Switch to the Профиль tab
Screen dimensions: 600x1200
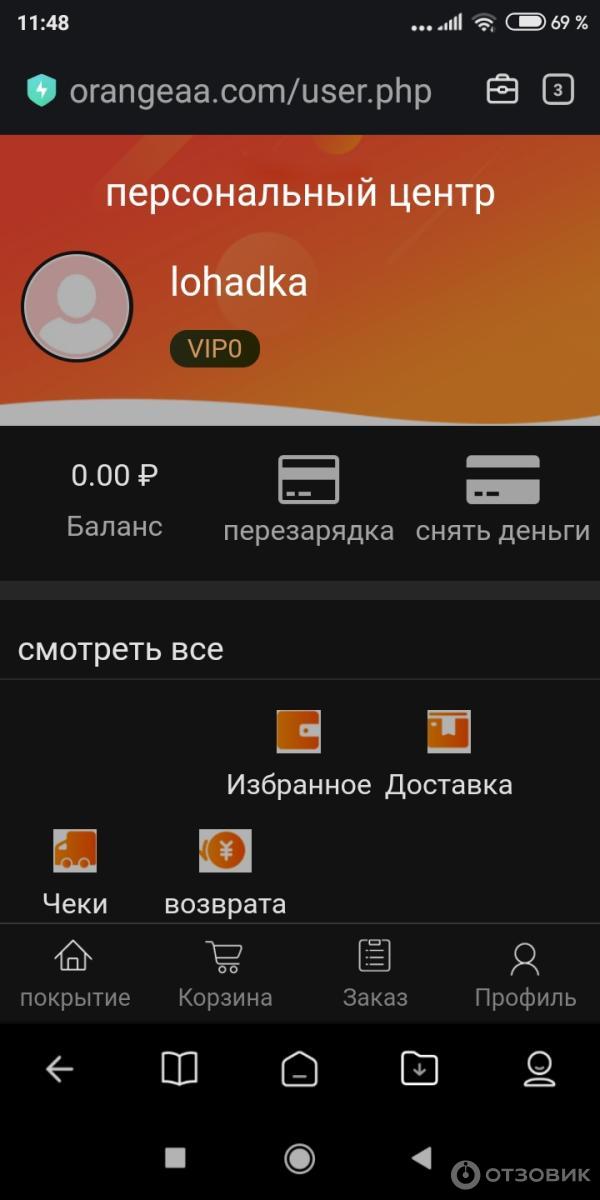pyautogui.click(x=525, y=974)
